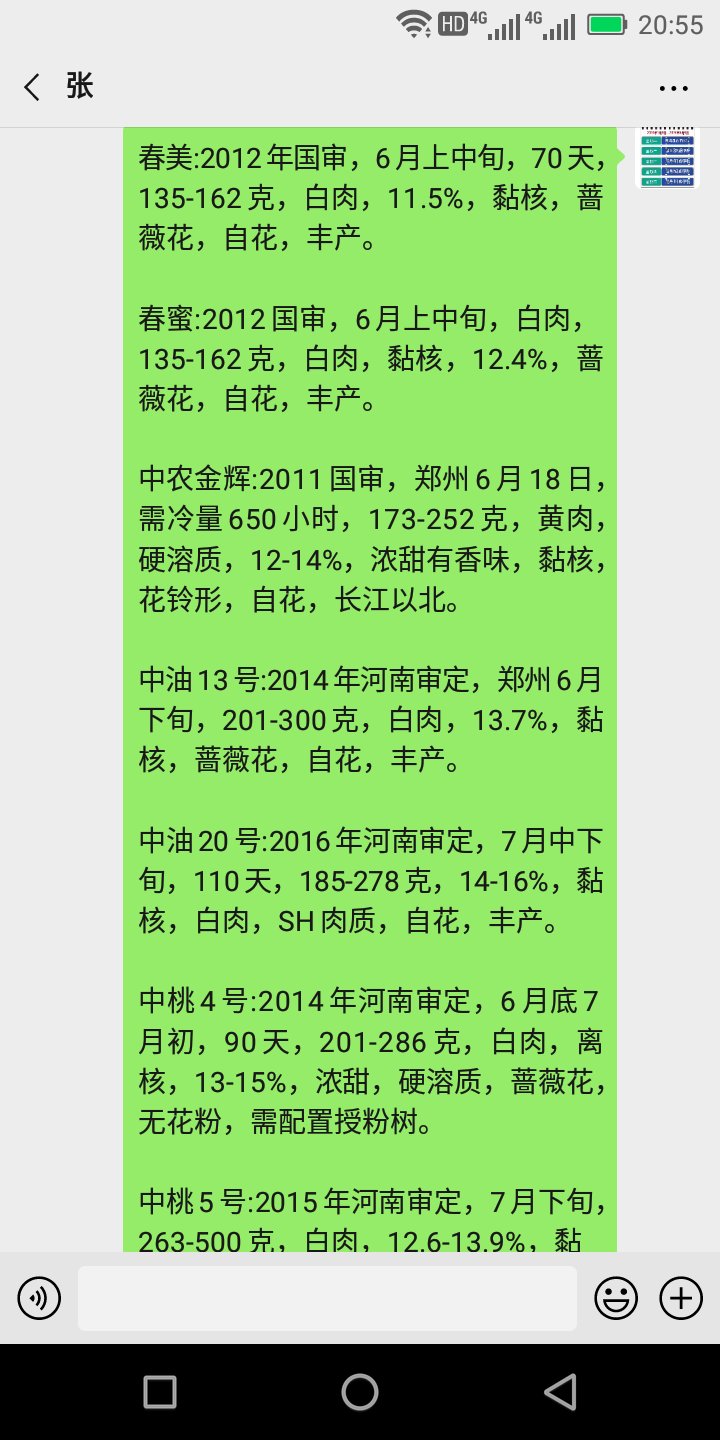The width and height of the screenshot is (720, 1440).
Task: Open the chat info overflow menu
Action: pos(674,88)
